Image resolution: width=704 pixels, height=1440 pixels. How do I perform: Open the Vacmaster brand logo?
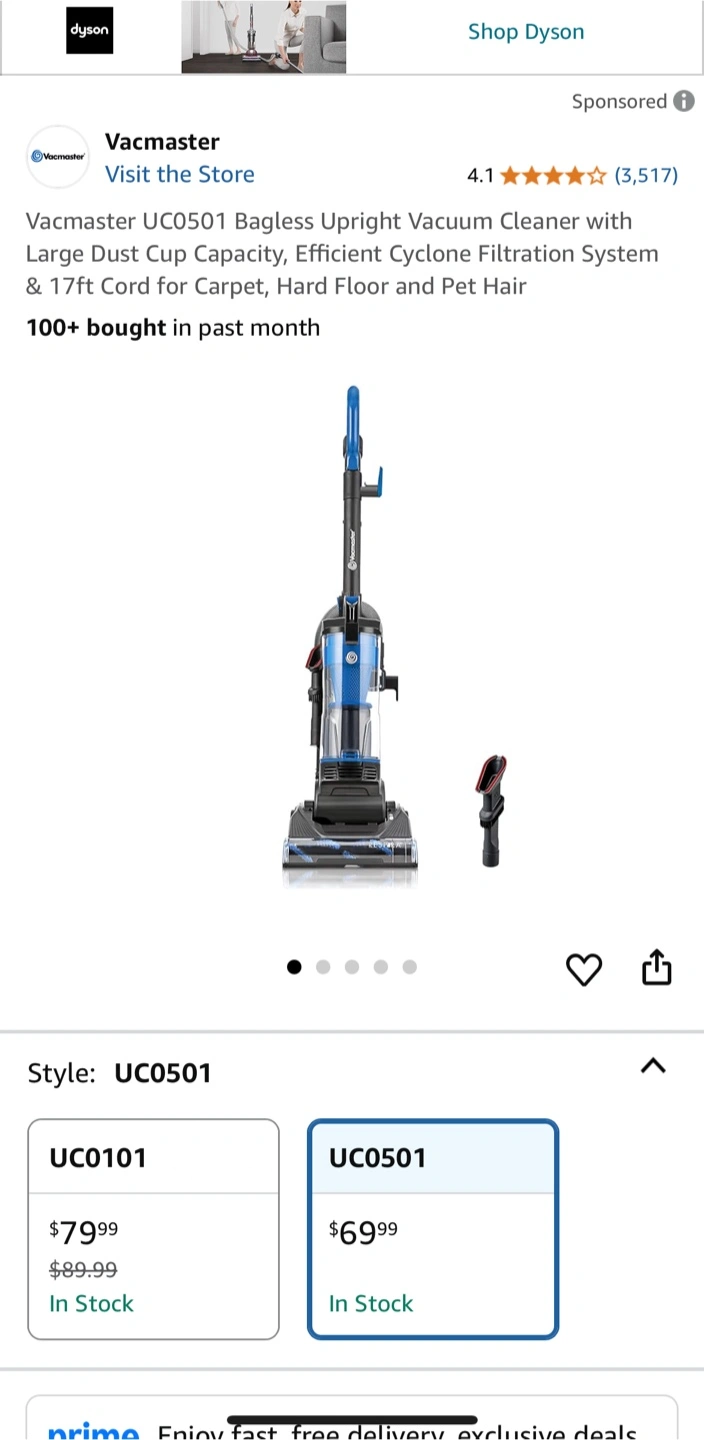(58, 157)
